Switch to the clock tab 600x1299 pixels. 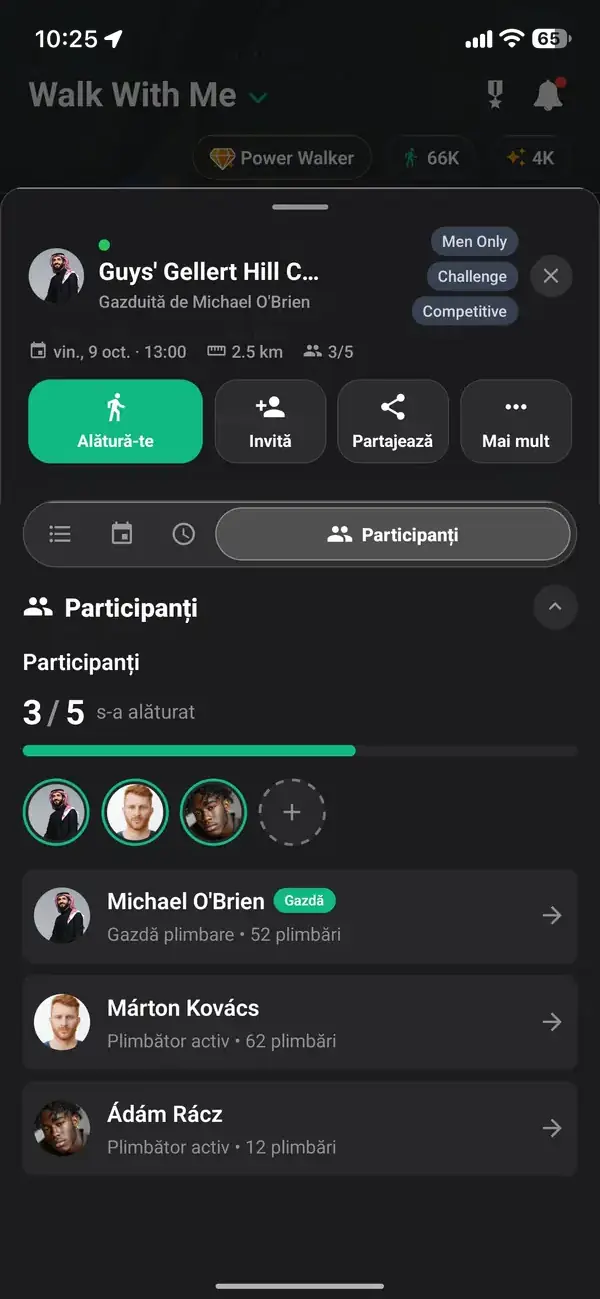[184, 534]
